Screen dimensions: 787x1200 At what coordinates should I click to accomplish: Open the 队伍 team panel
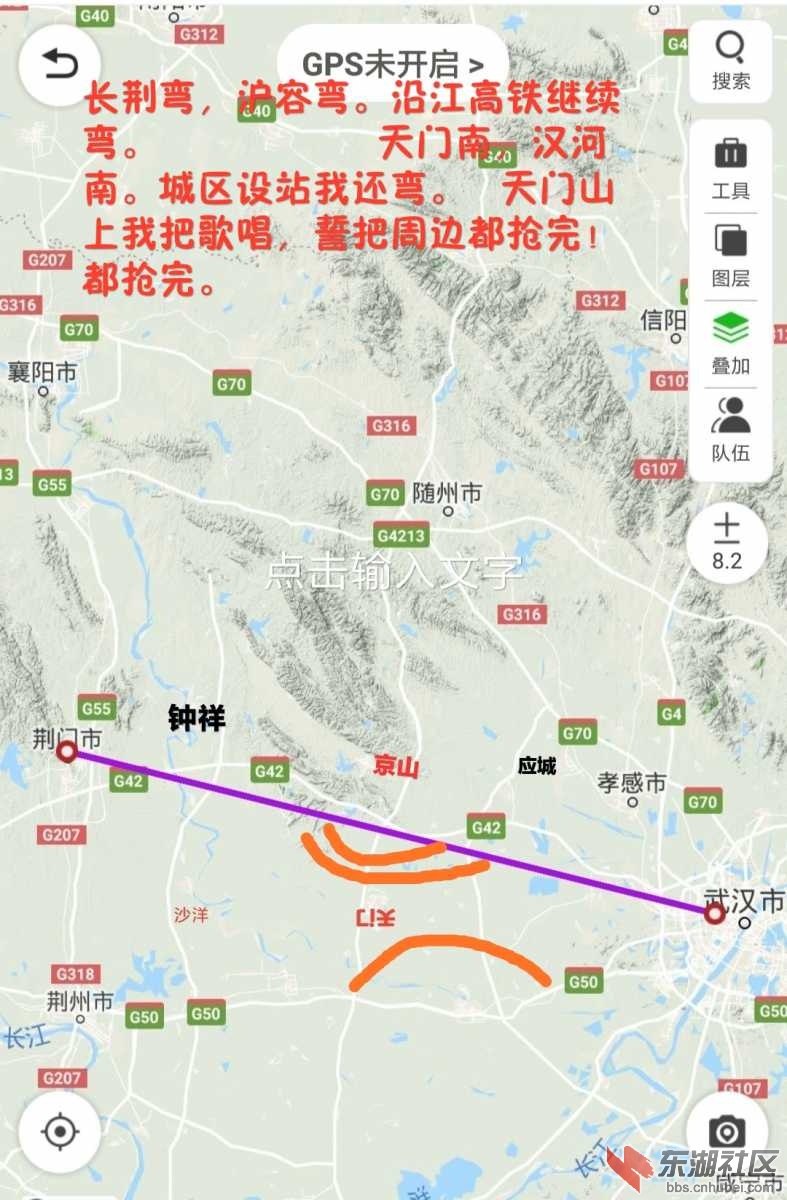pyautogui.click(x=731, y=430)
